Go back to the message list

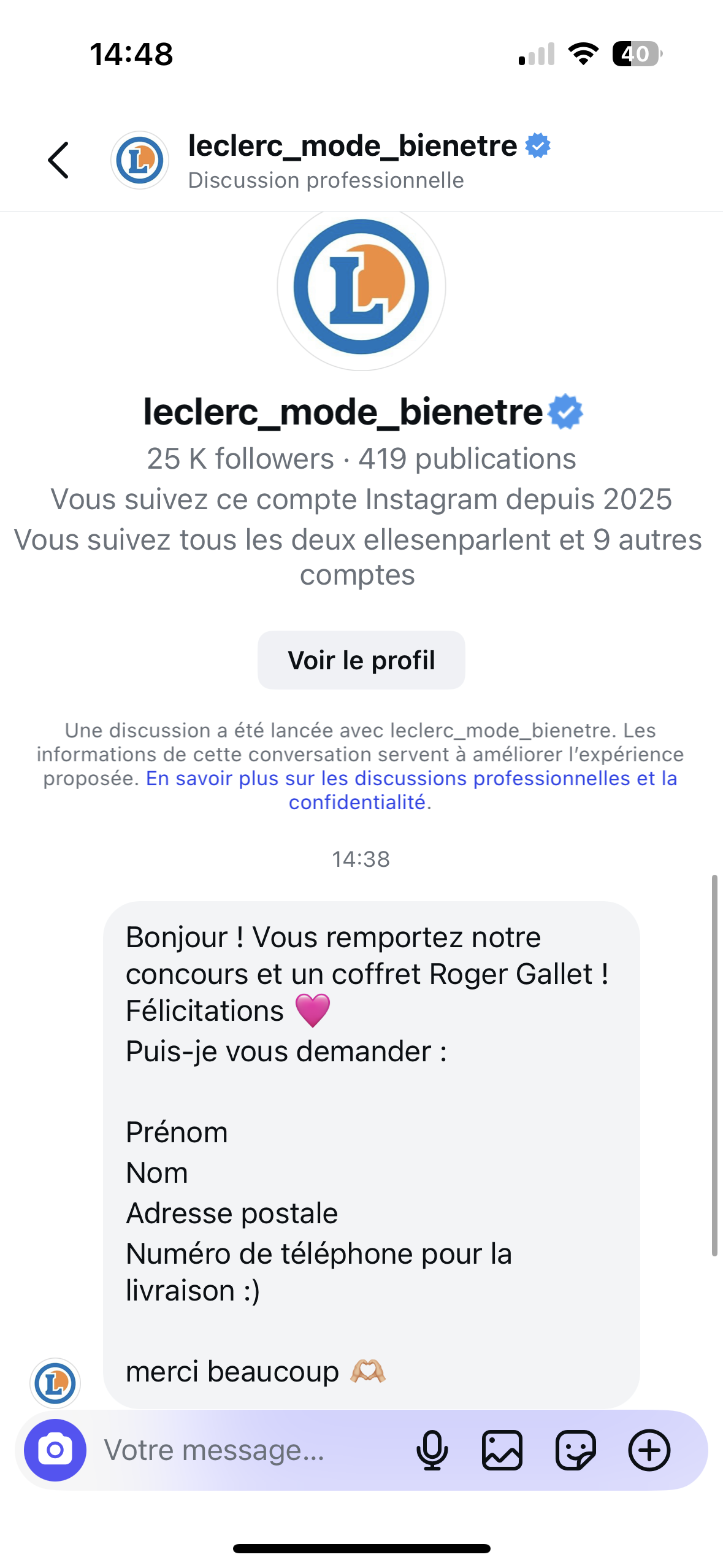click(x=58, y=161)
